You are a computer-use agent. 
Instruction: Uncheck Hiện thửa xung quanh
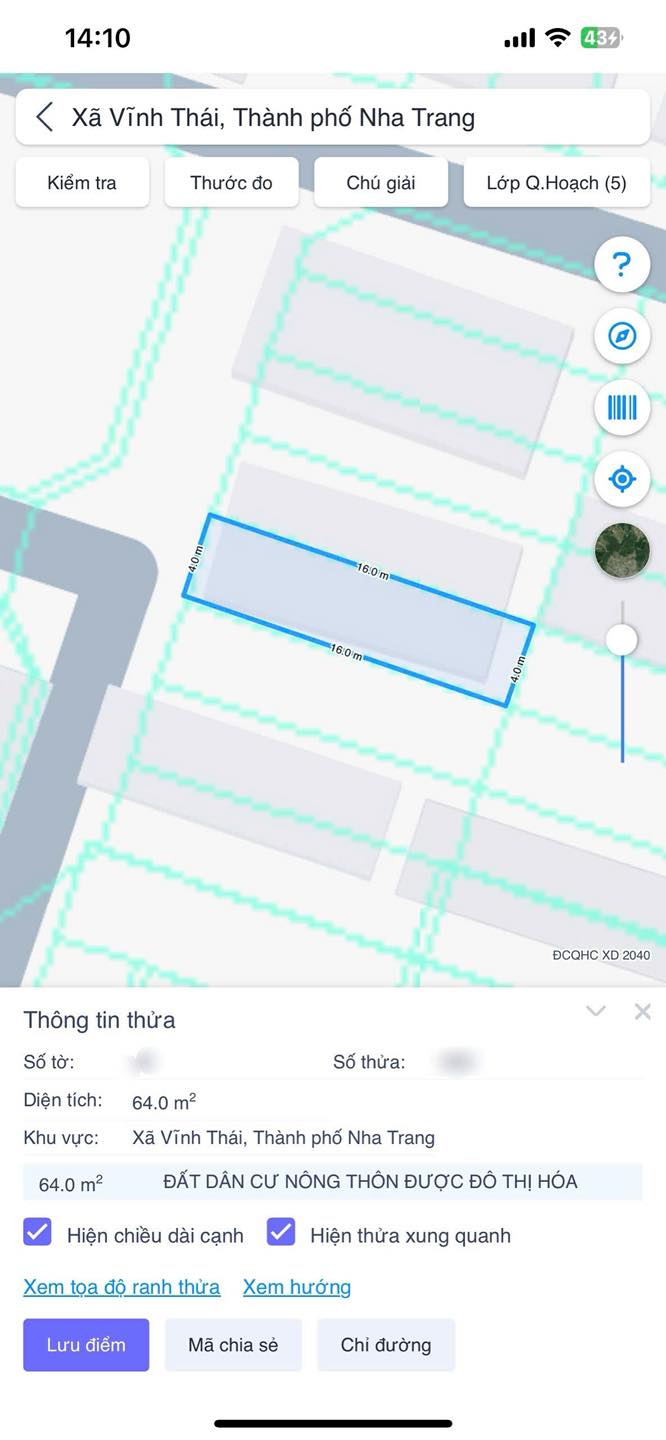click(x=281, y=1232)
